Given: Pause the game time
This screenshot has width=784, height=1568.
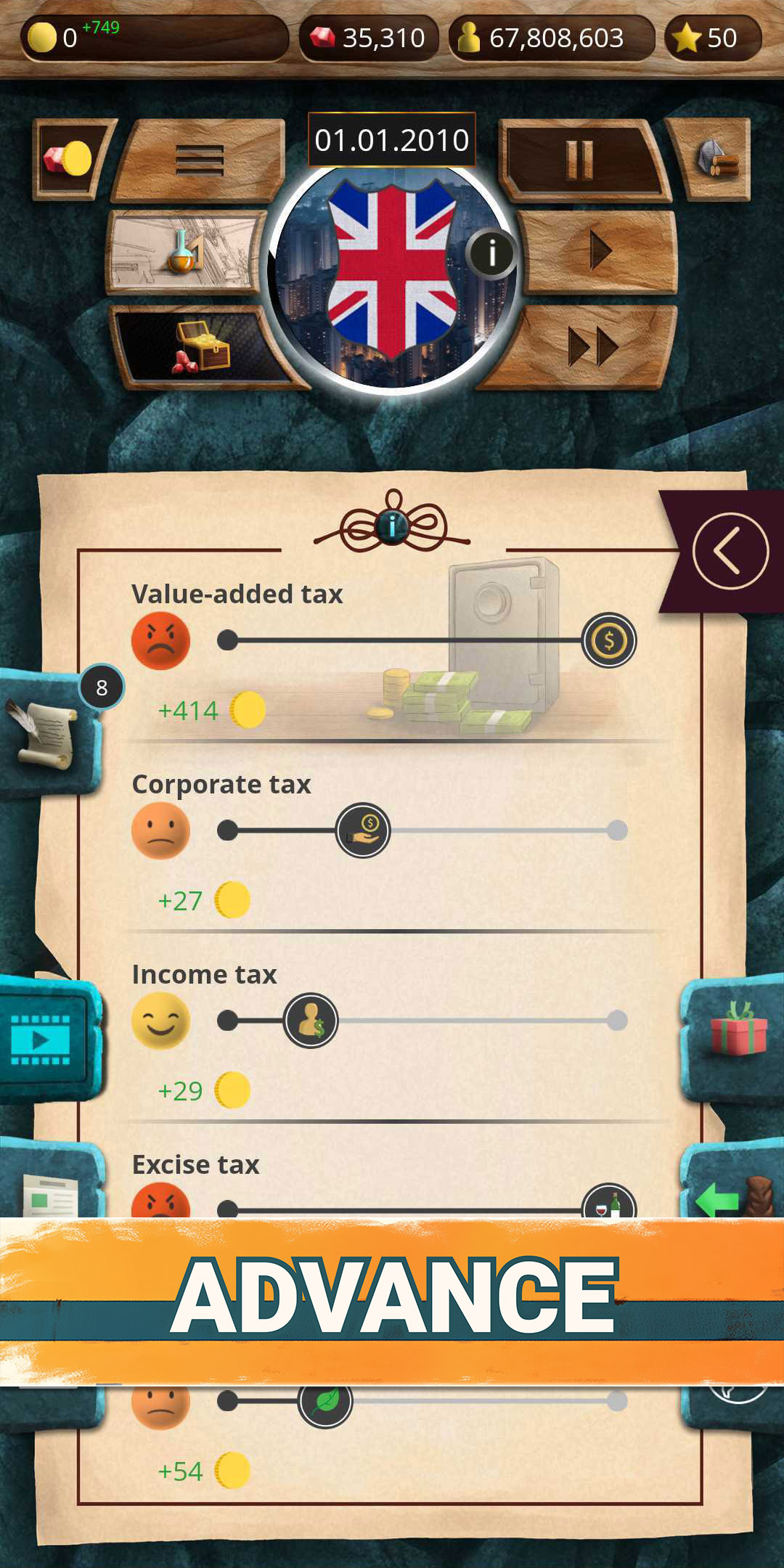Looking at the screenshot, I should click(581, 160).
